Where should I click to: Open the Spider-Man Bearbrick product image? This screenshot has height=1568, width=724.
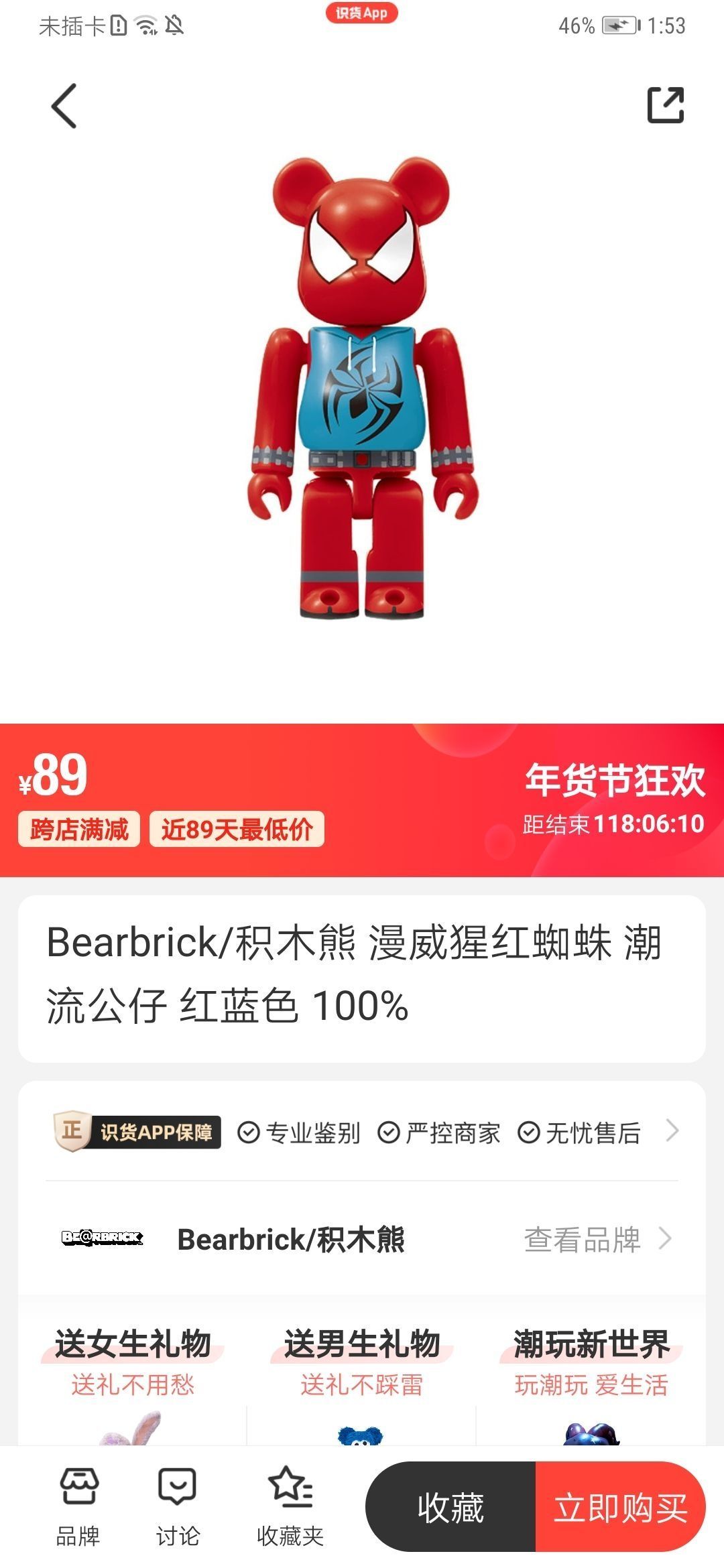362,389
